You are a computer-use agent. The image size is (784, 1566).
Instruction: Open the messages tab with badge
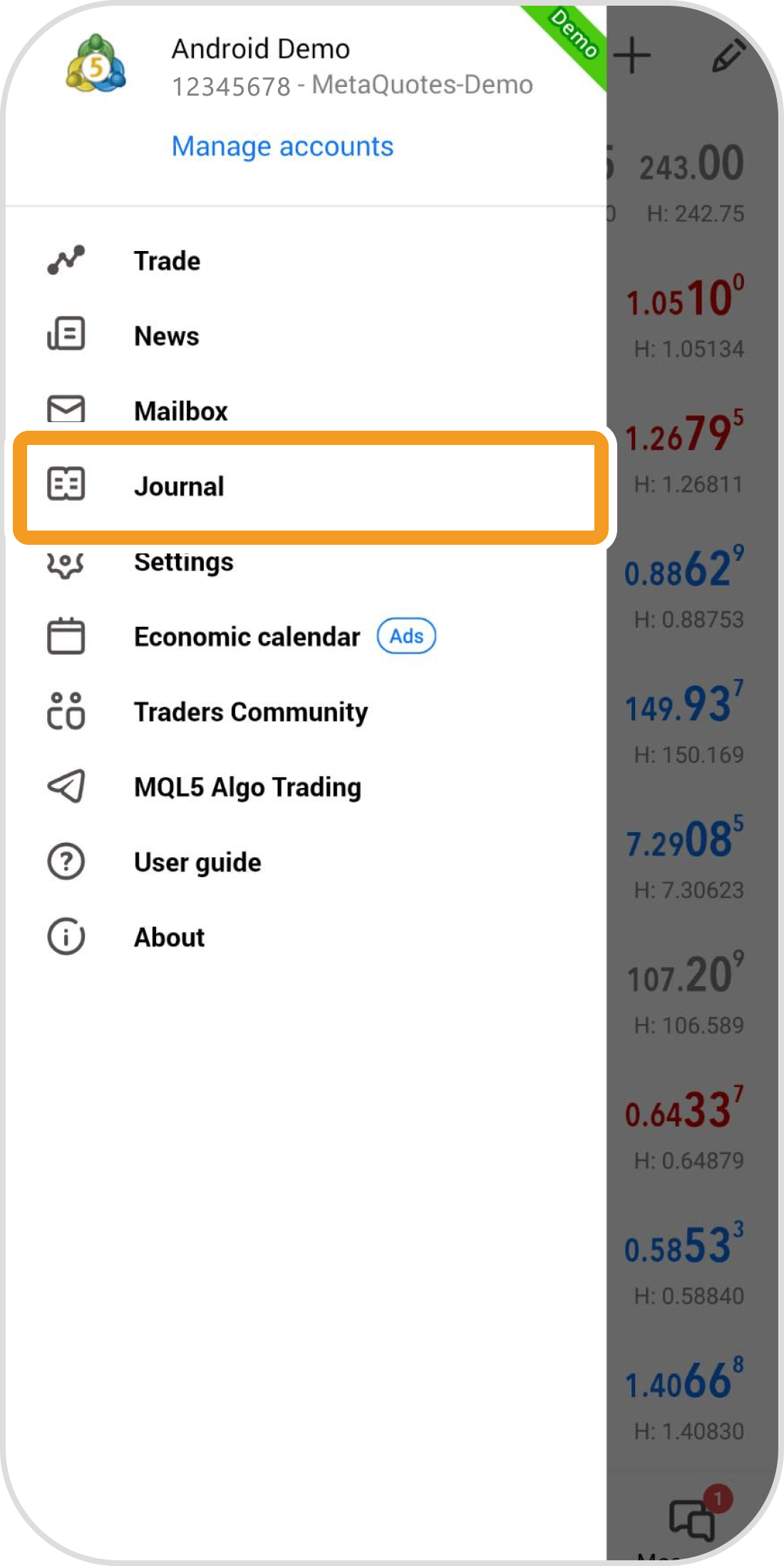click(693, 1518)
